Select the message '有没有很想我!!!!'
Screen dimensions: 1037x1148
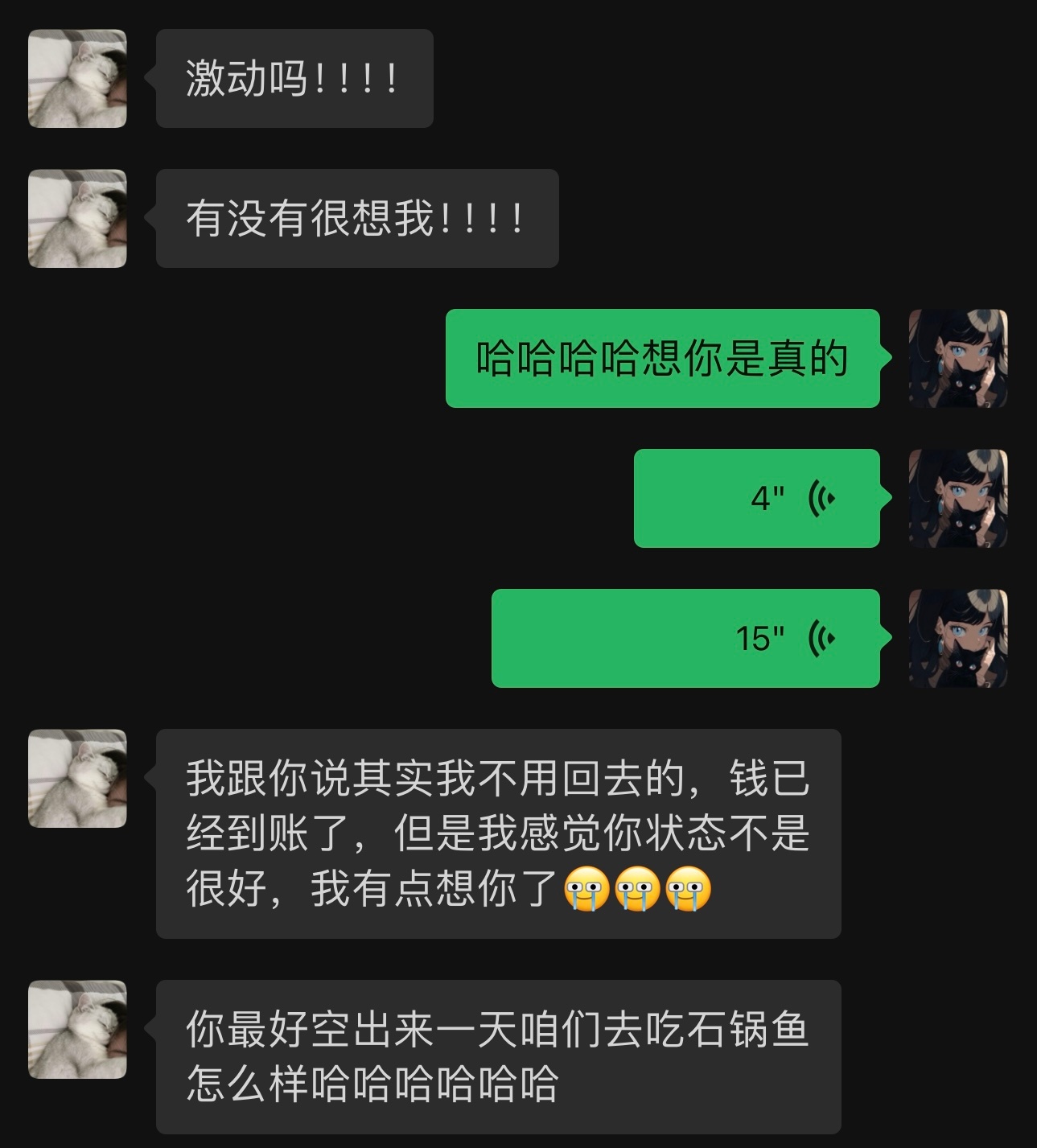(354, 216)
